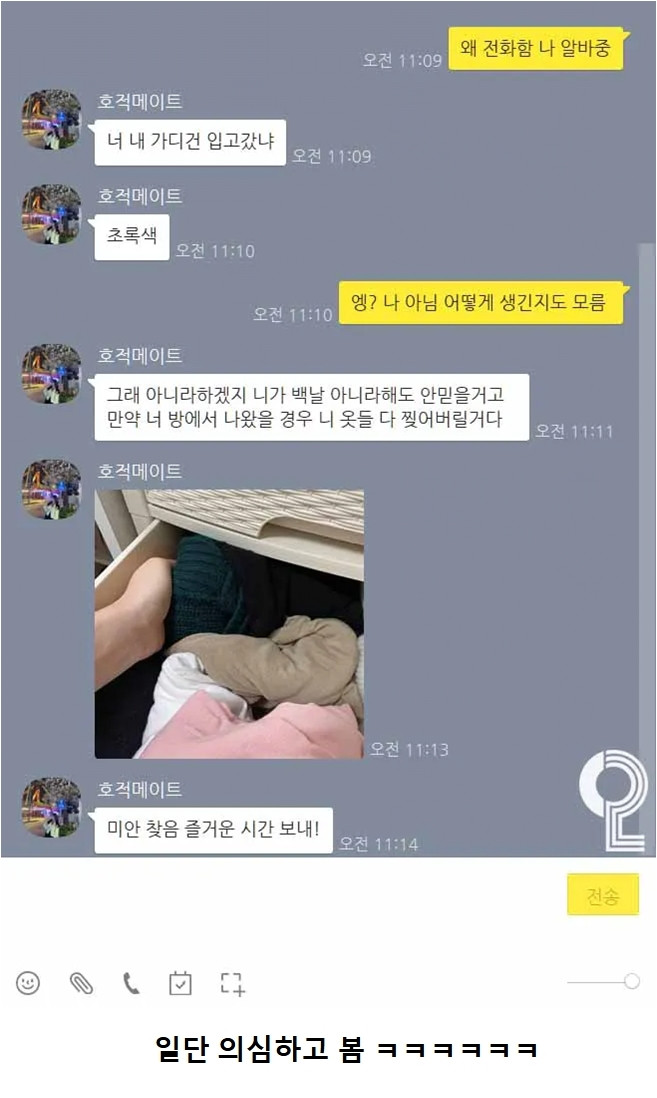Tap the transparency slider knob
657x1098 pixels.
click(631, 982)
